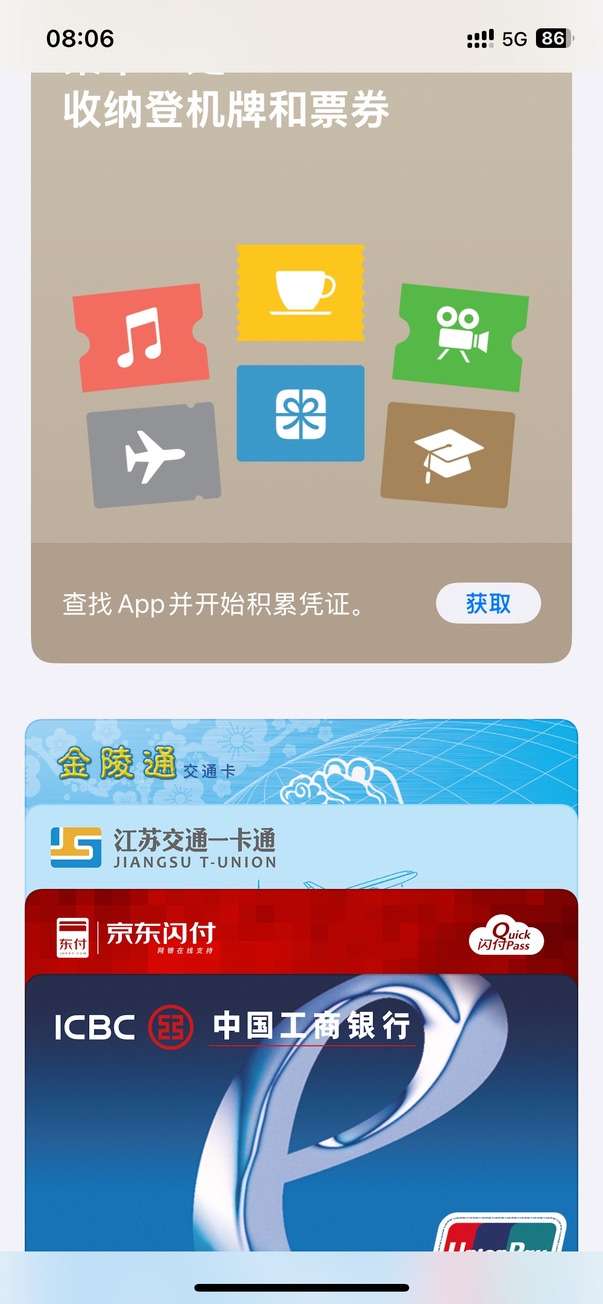603x1304 pixels.
Task: Open the 金陵通 transit card
Action: pos(300,762)
